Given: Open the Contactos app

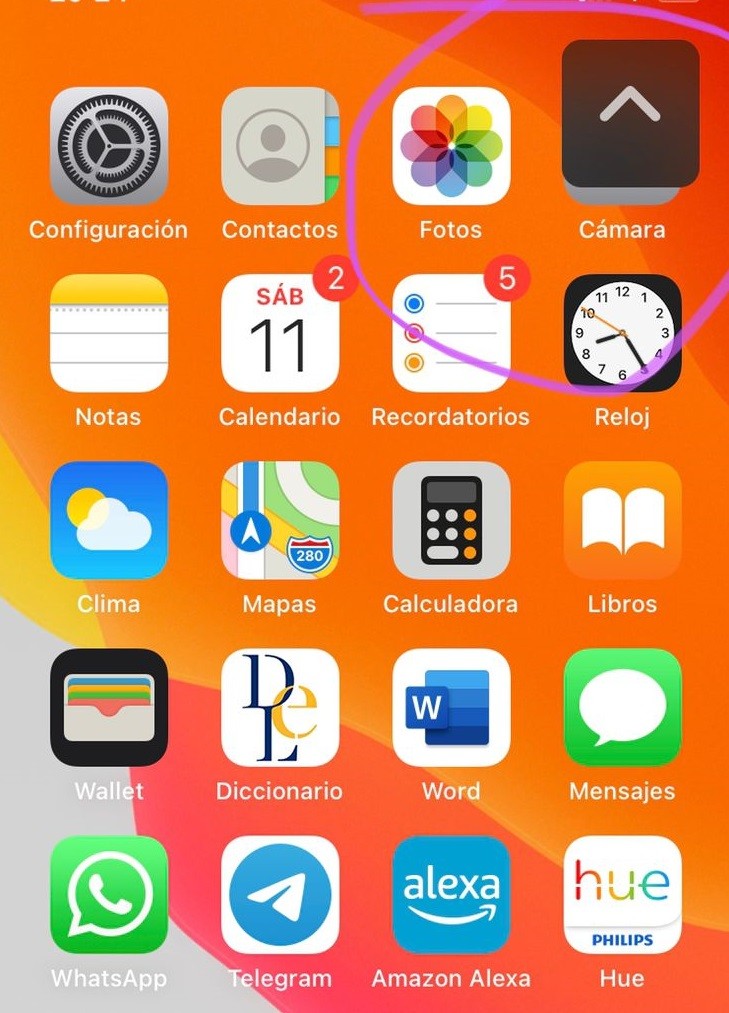Looking at the screenshot, I should (x=280, y=146).
